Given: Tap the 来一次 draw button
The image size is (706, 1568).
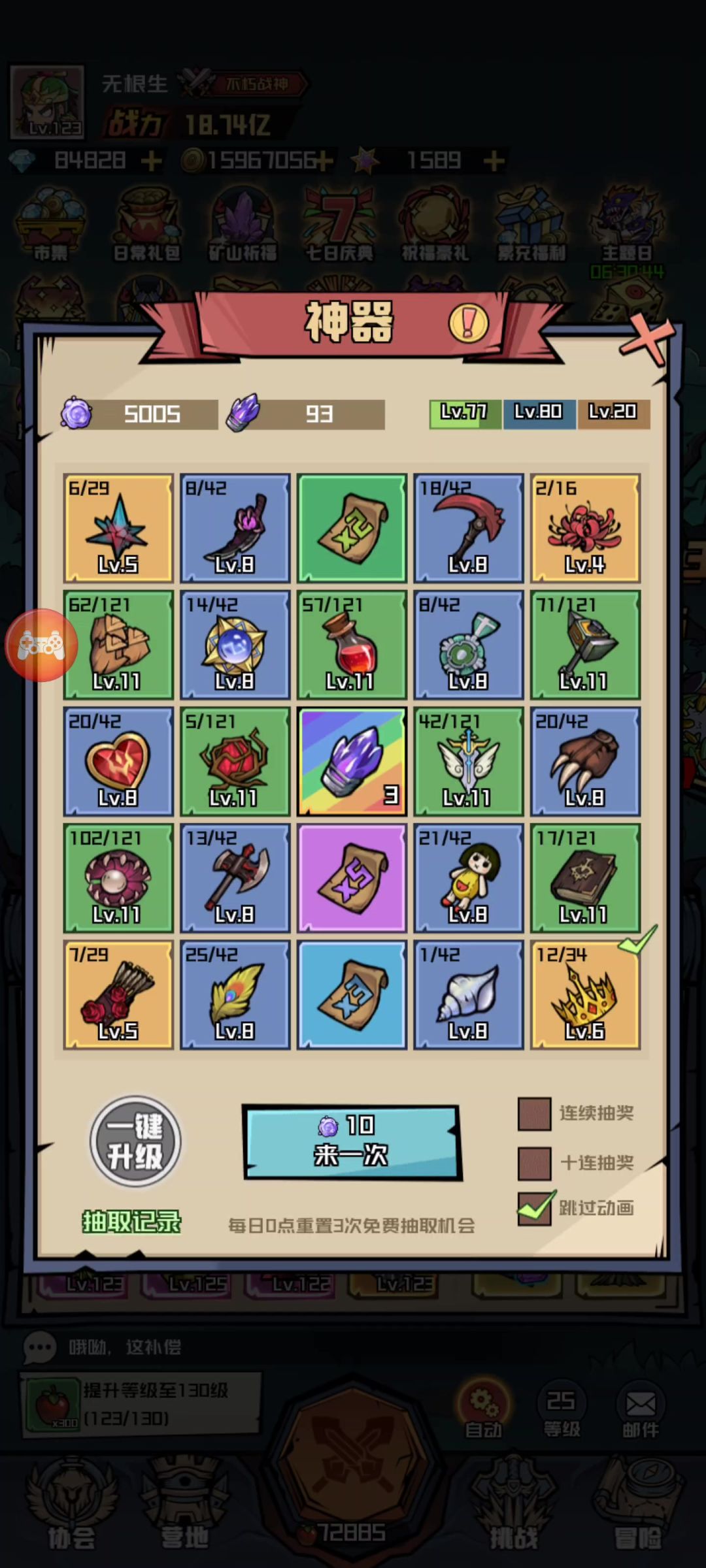Looking at the screenshot, I should pyautogui.click(x=352, y=1143).
